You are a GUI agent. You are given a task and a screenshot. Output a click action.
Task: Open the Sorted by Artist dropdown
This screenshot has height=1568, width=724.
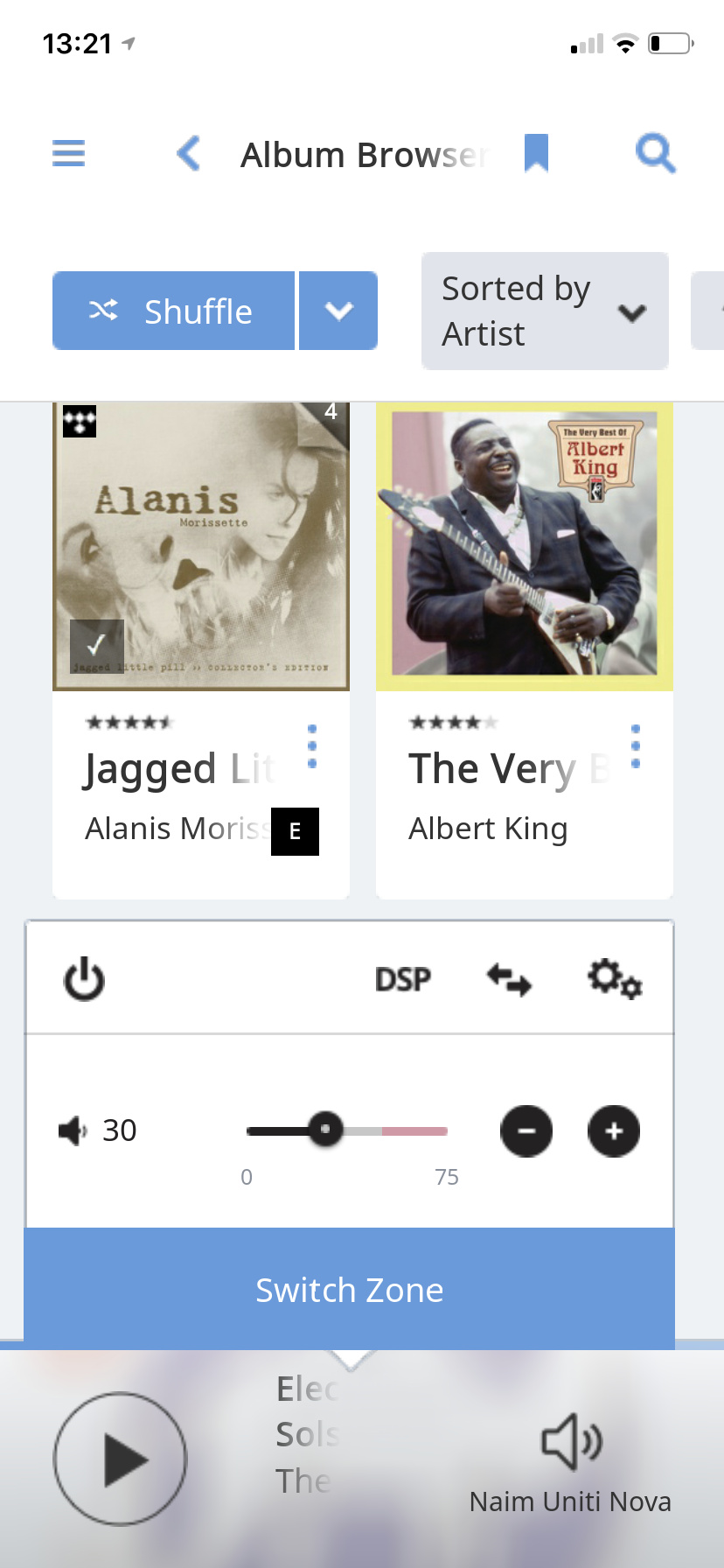coord(545,311)
